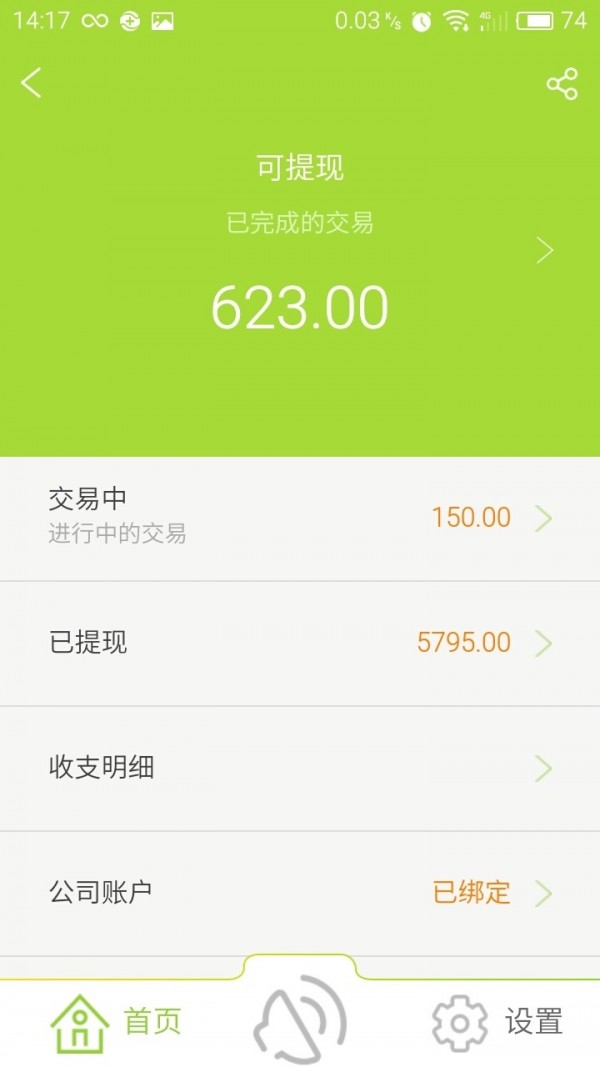
Task: Share this wallet page
Action: pos(562,84)
